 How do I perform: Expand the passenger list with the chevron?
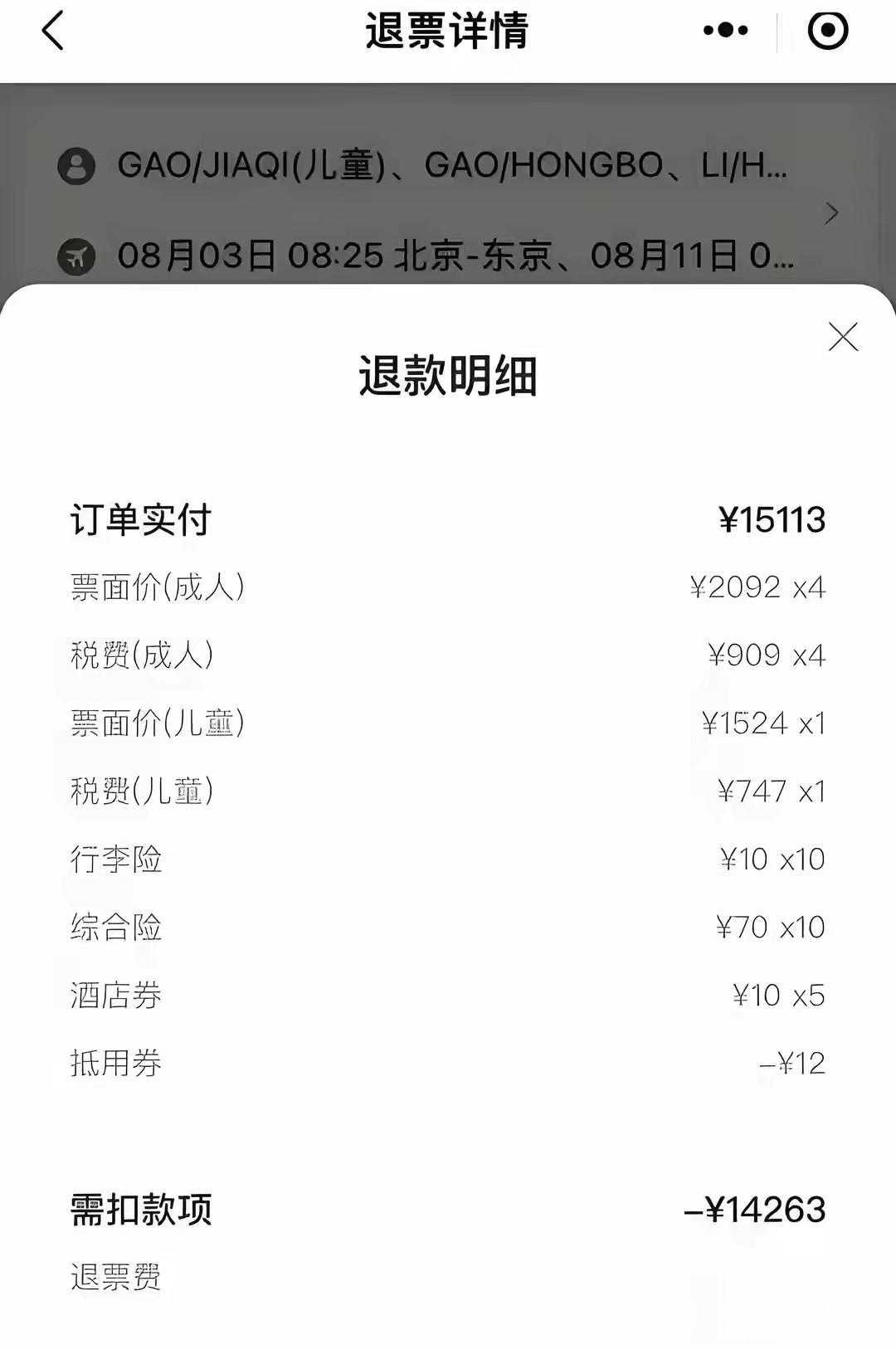click(x=831, y=213)
